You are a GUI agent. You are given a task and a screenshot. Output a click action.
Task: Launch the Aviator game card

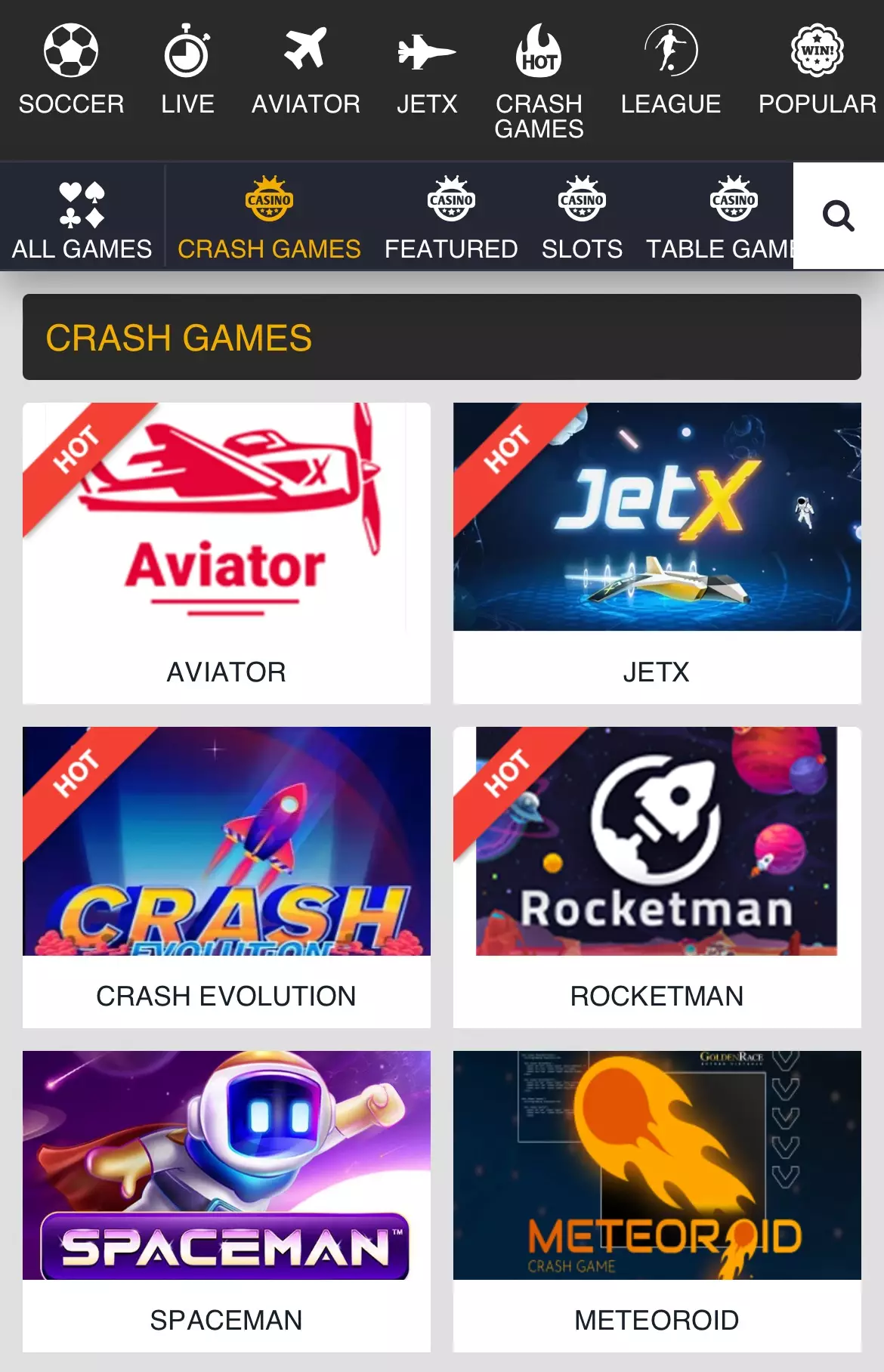point(227,552)
